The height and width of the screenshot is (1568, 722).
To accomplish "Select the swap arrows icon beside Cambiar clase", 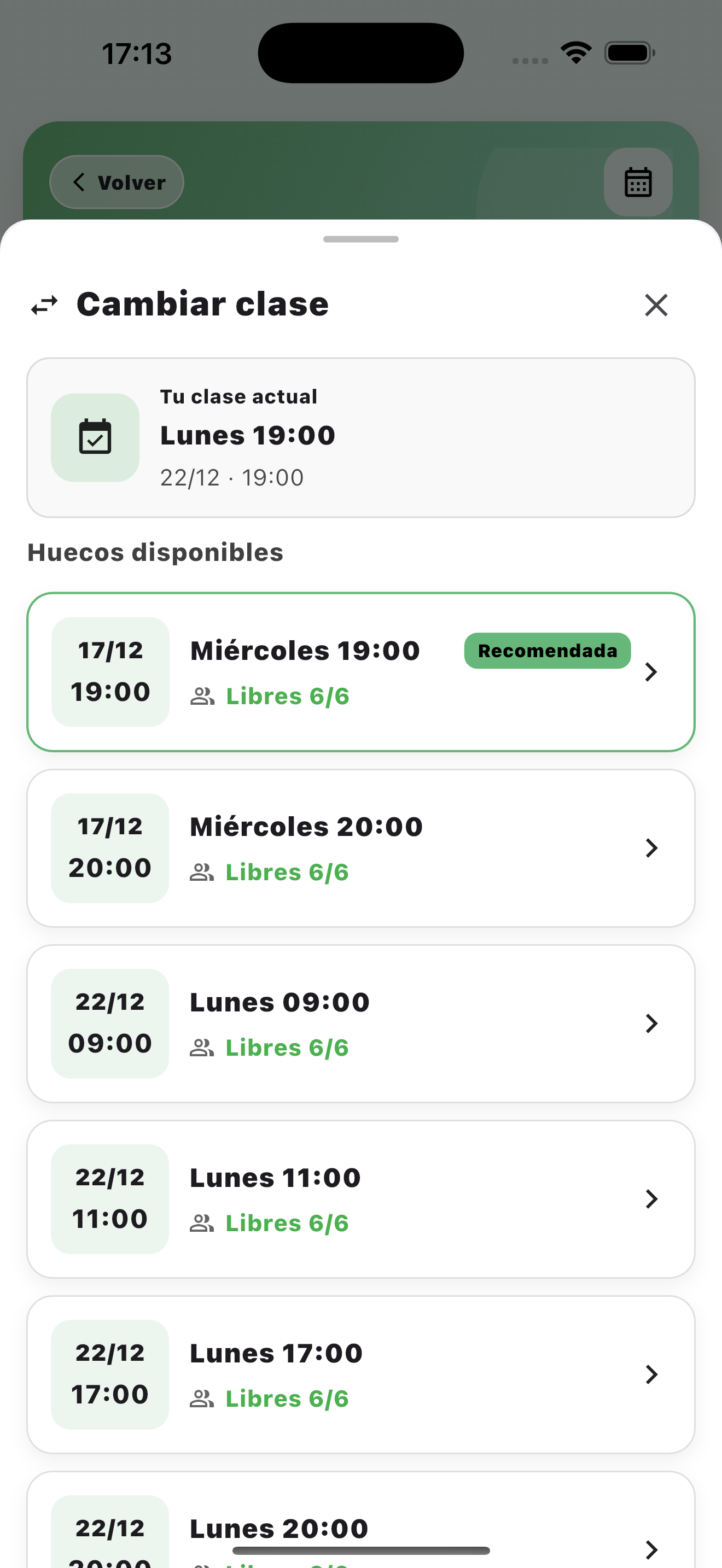I will 43,306.
